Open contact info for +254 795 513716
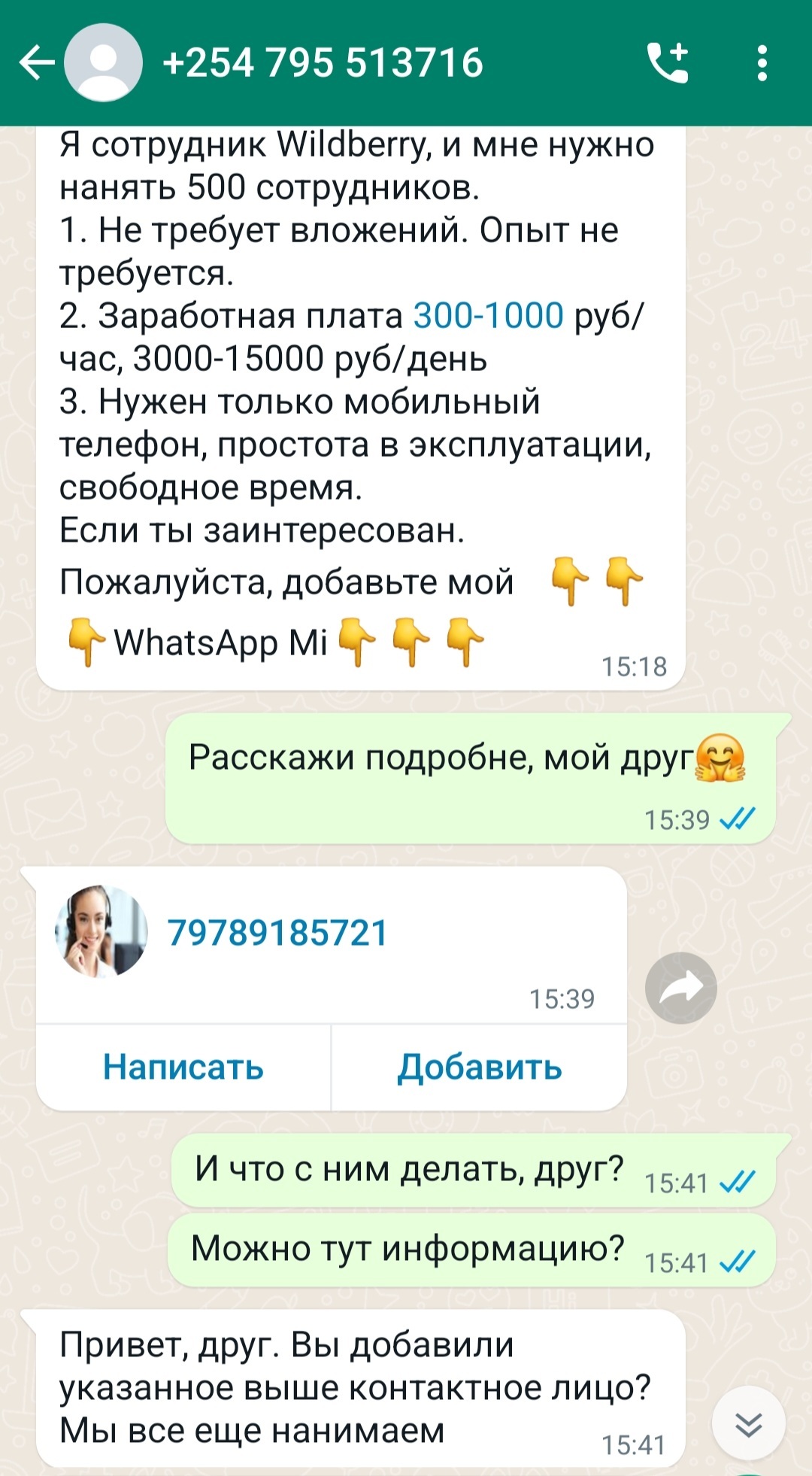The height and width of the screenshot is (1476, 812). (323, 62)
